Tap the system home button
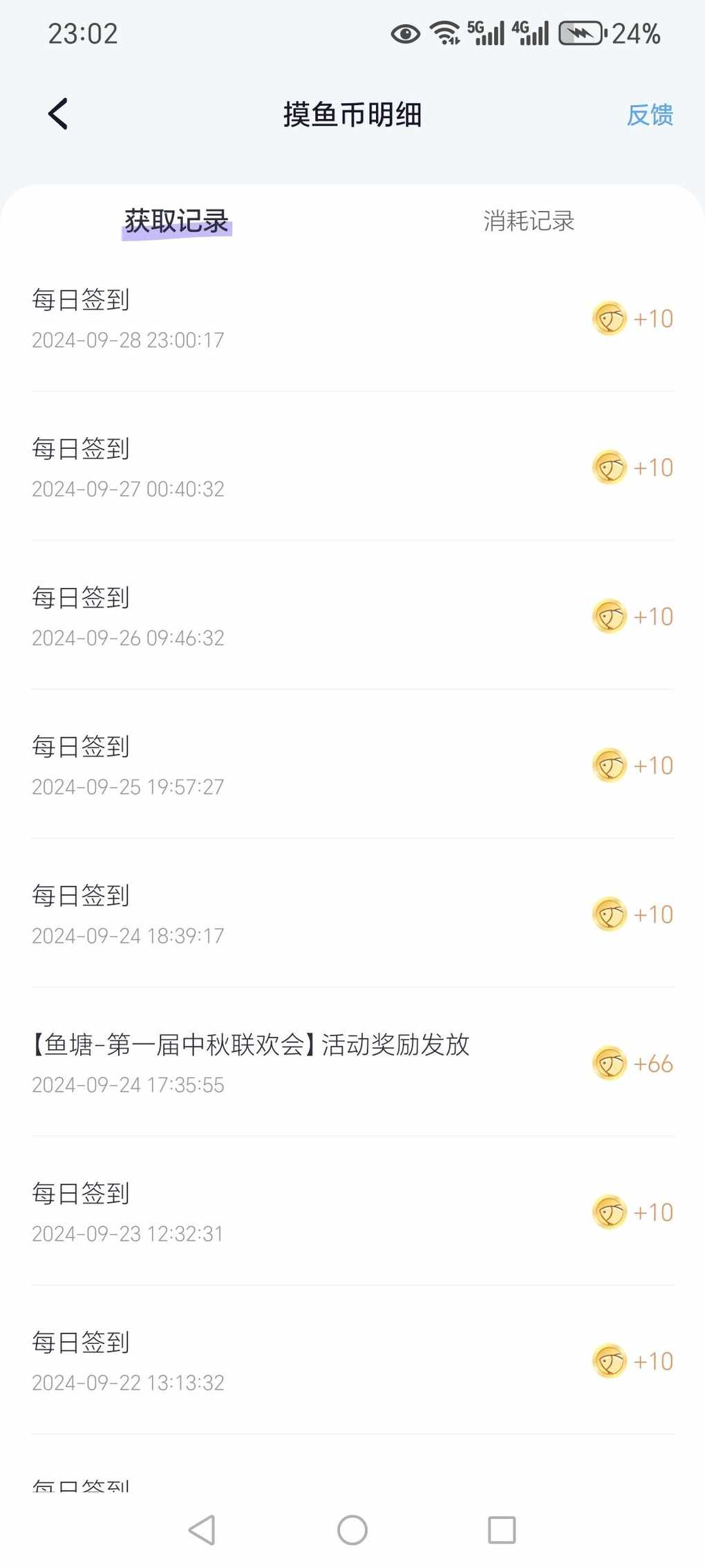This screenshot has width=705, height=1568. (x=352, y=1529)
